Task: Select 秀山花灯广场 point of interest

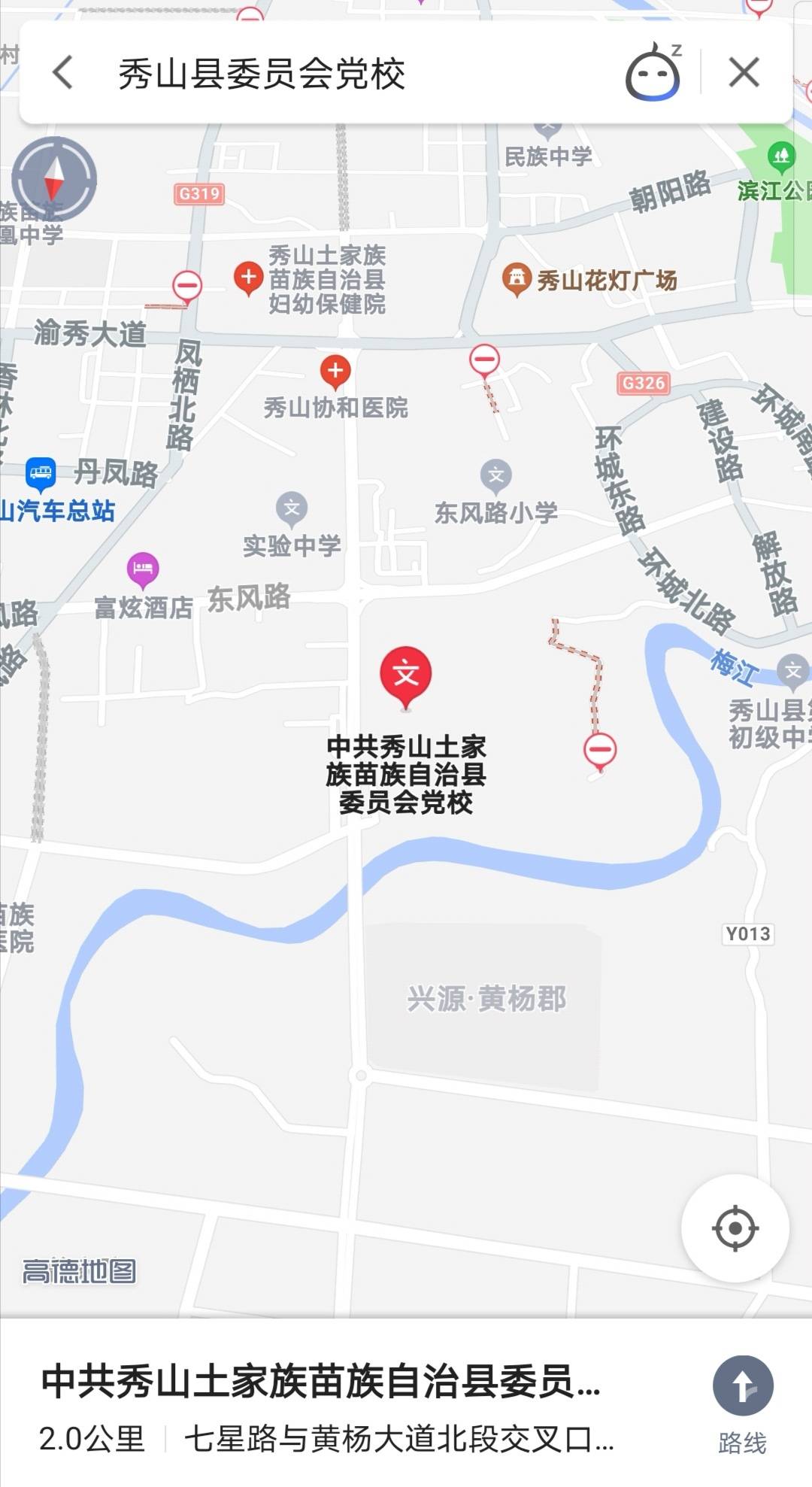Action: click(x=517, y=279)
